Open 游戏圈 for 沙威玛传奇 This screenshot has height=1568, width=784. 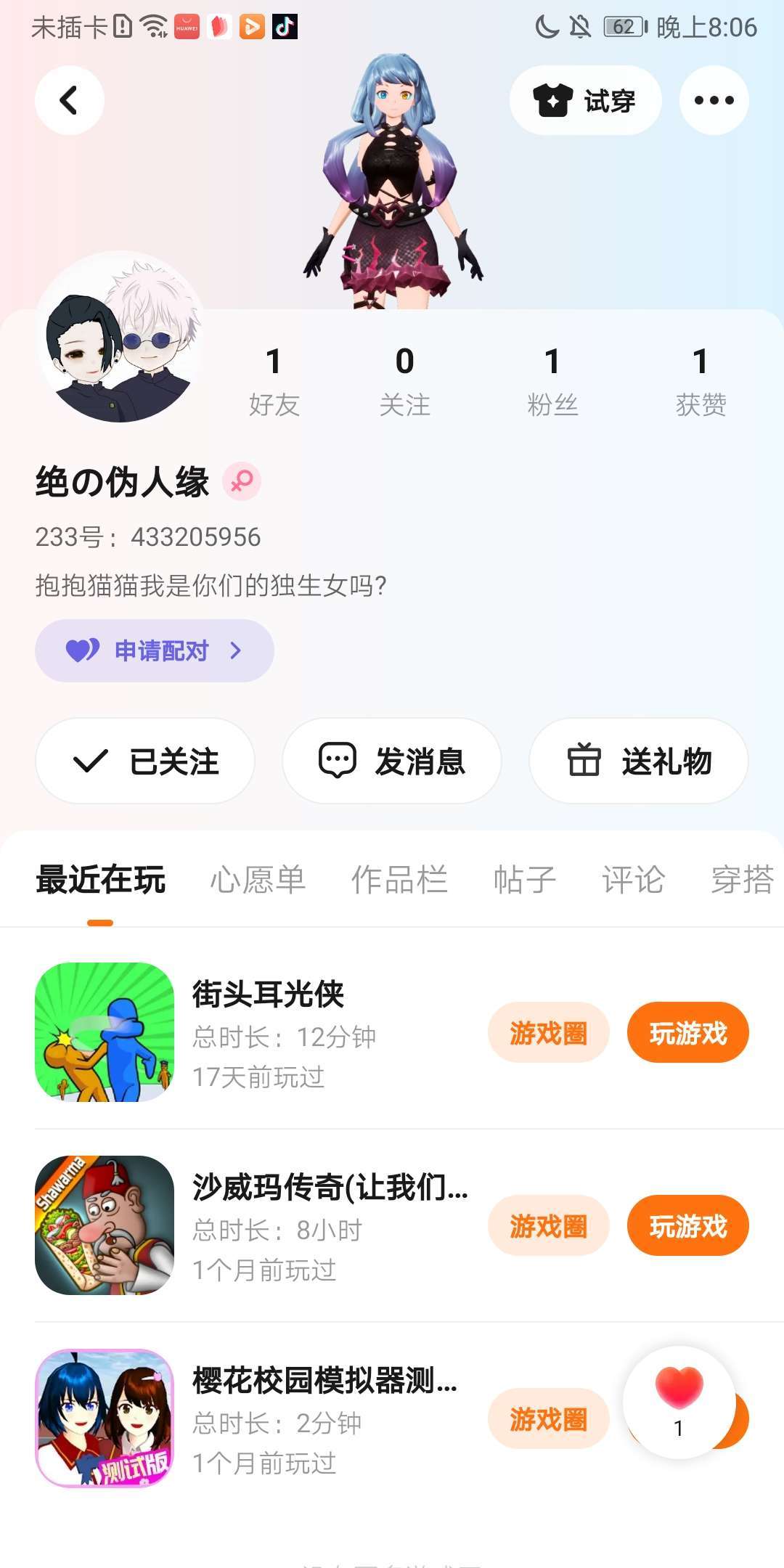[x=548, y=1226]
